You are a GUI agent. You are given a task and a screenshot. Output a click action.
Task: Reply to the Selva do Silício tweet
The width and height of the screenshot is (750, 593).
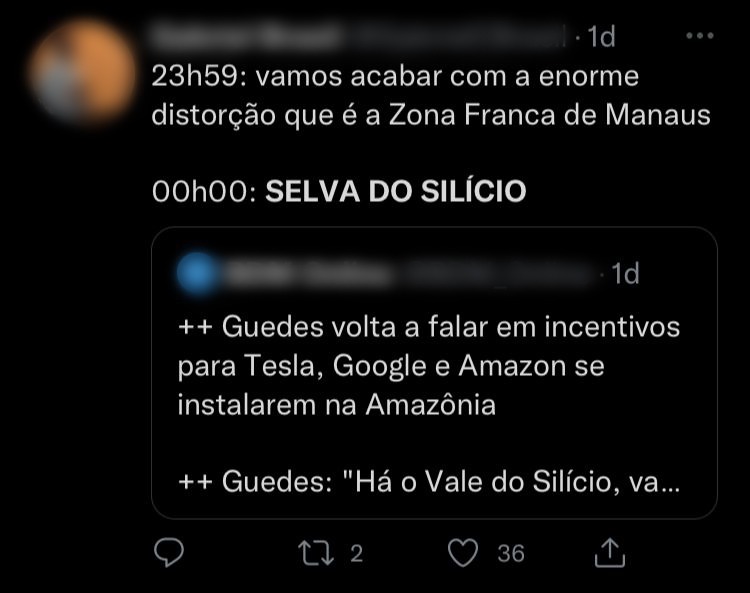[x=170, y=553]
